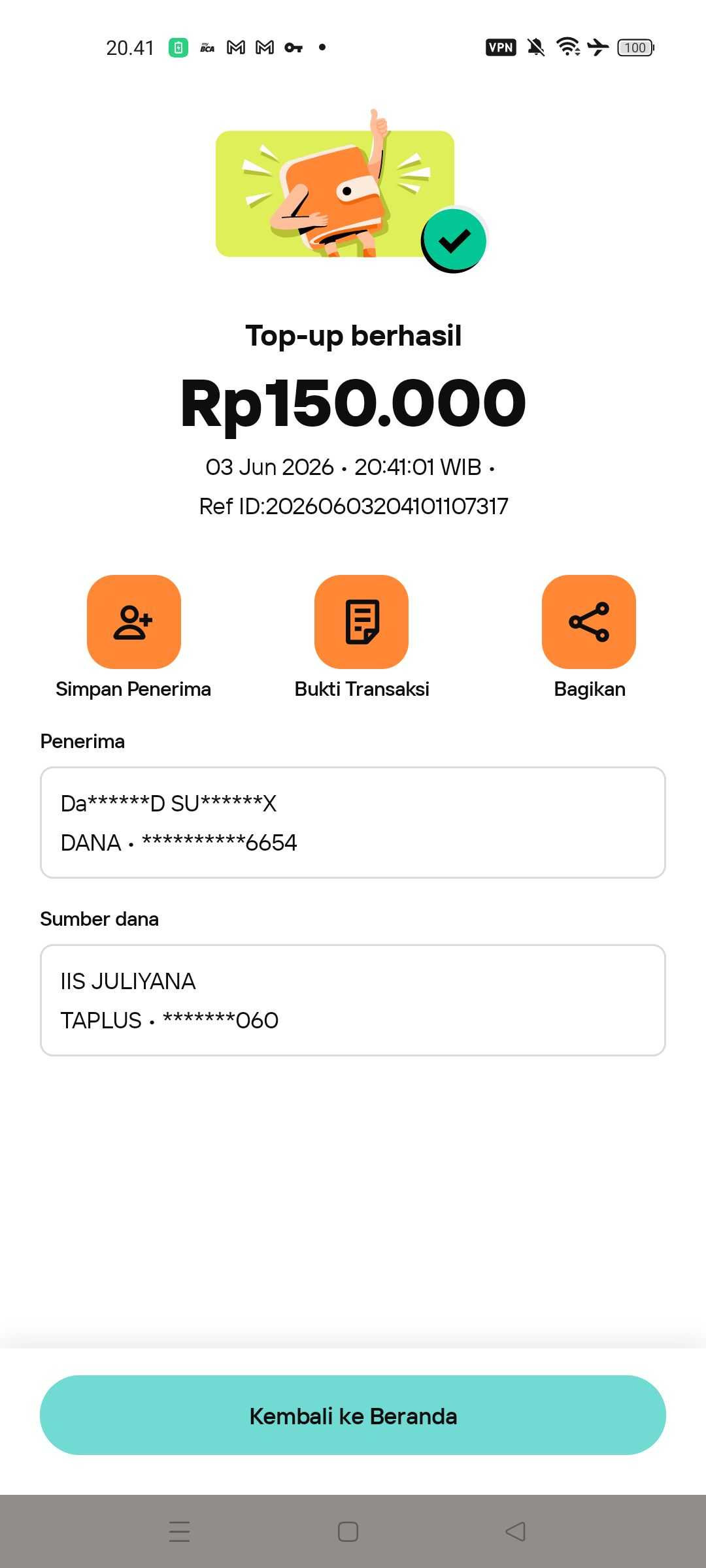Tap Kembali ke Beranda button
The width and height of the screenshot is (706, 1568).
353,1415
